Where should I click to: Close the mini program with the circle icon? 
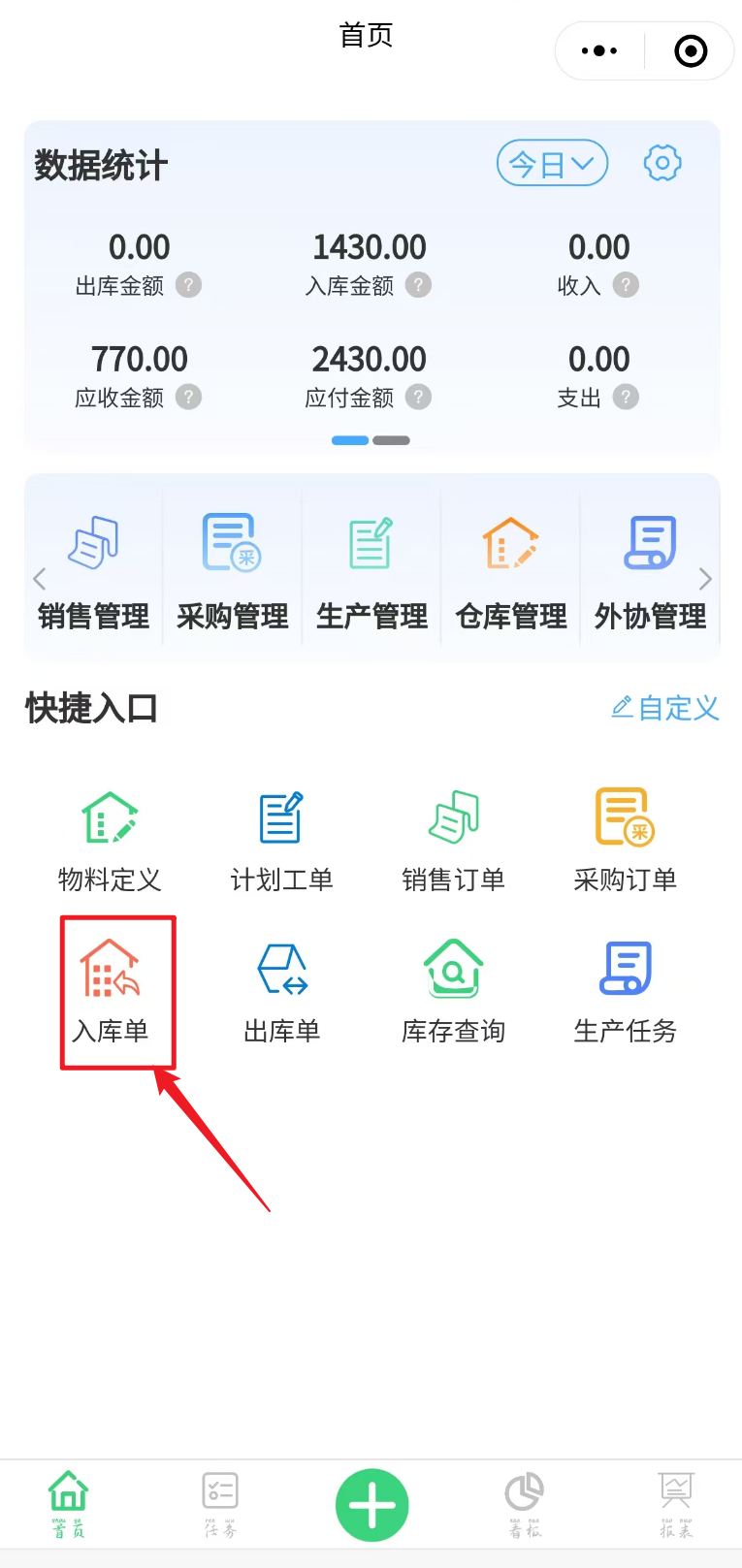(x=691, y=50)
